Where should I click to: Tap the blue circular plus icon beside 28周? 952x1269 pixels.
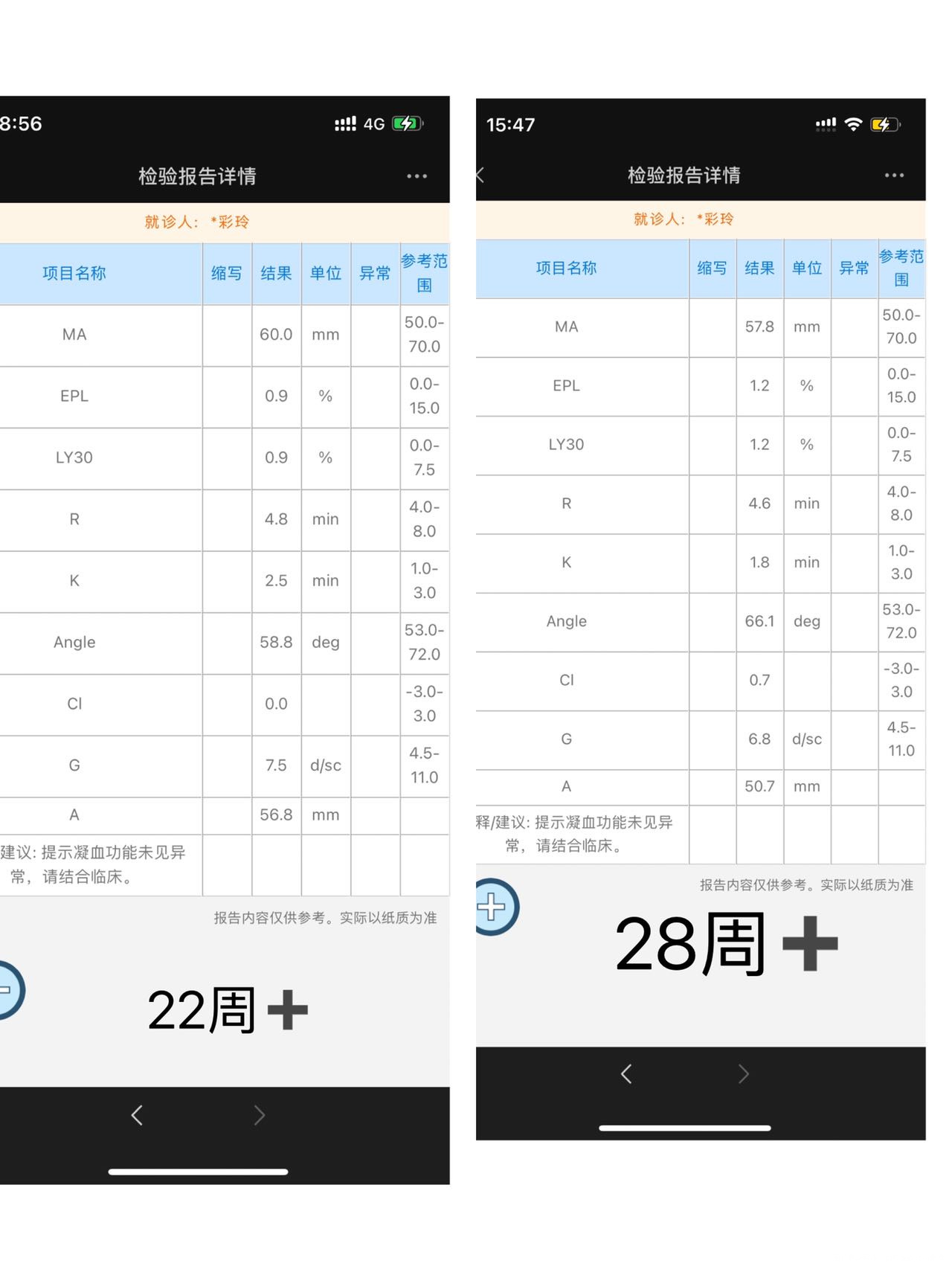point(492,907)
